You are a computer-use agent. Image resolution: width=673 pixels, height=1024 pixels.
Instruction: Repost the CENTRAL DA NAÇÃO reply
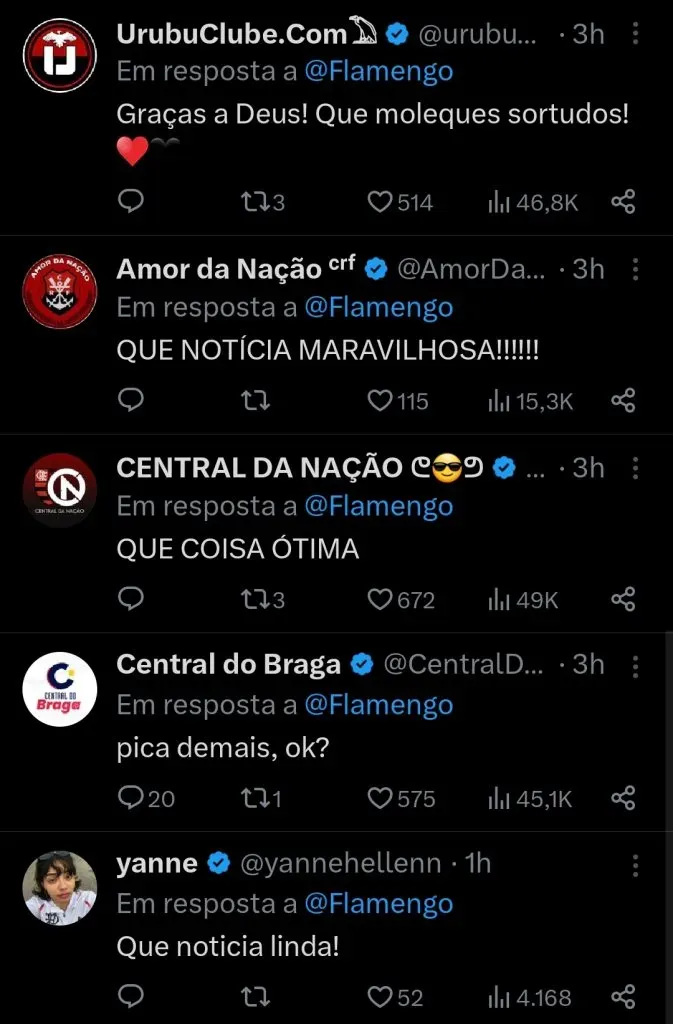pos(254,600)
